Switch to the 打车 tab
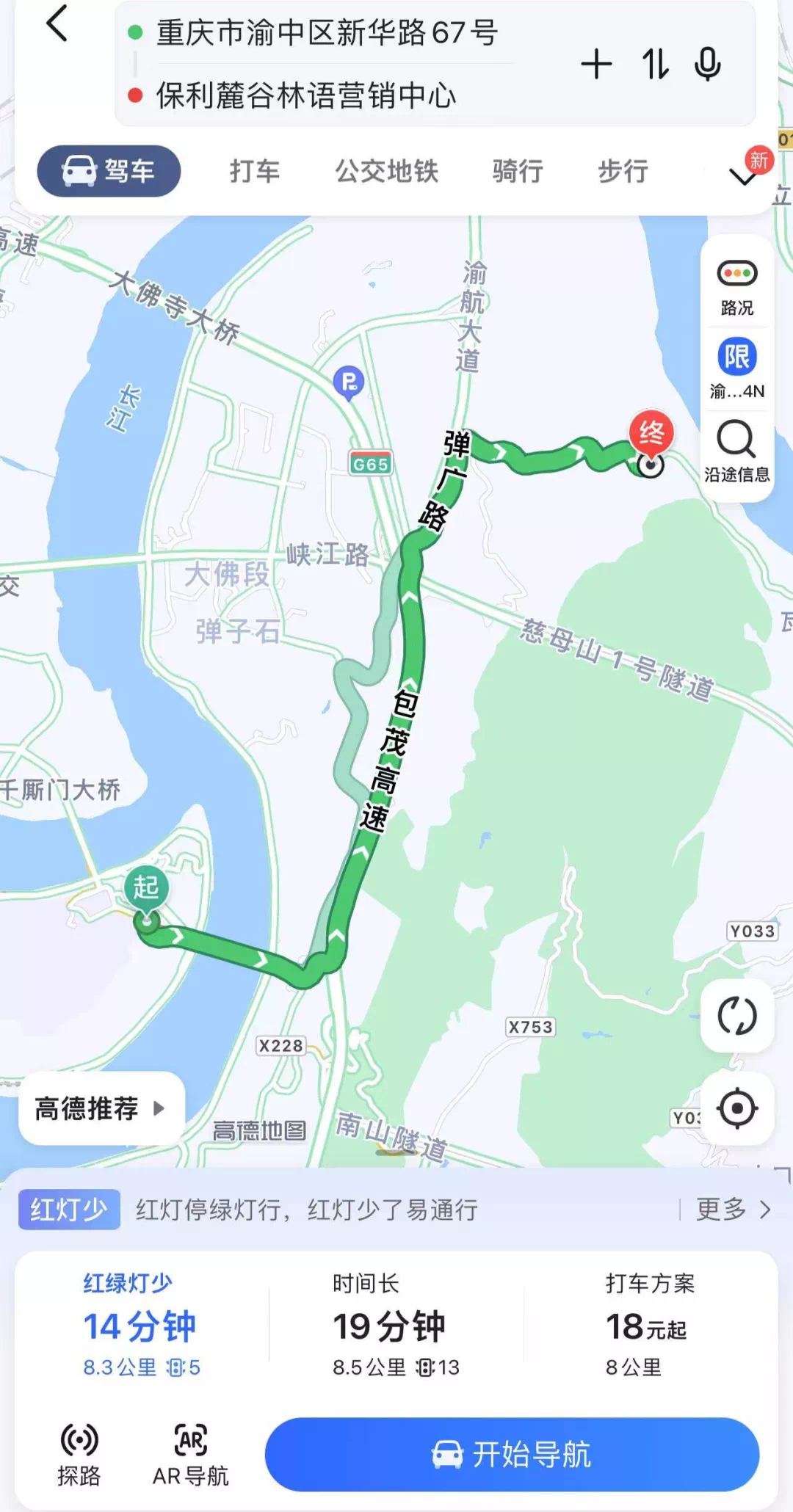 point(254,171)
